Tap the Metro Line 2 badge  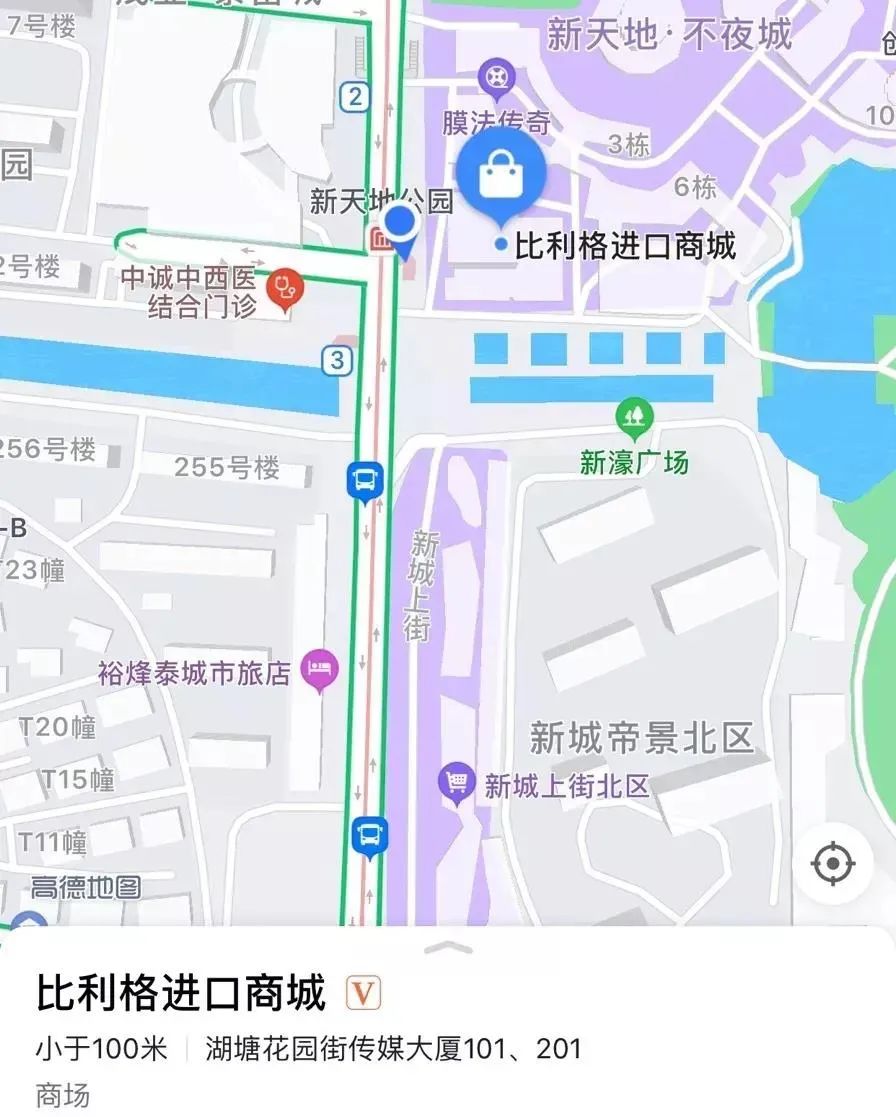[356, 95]
